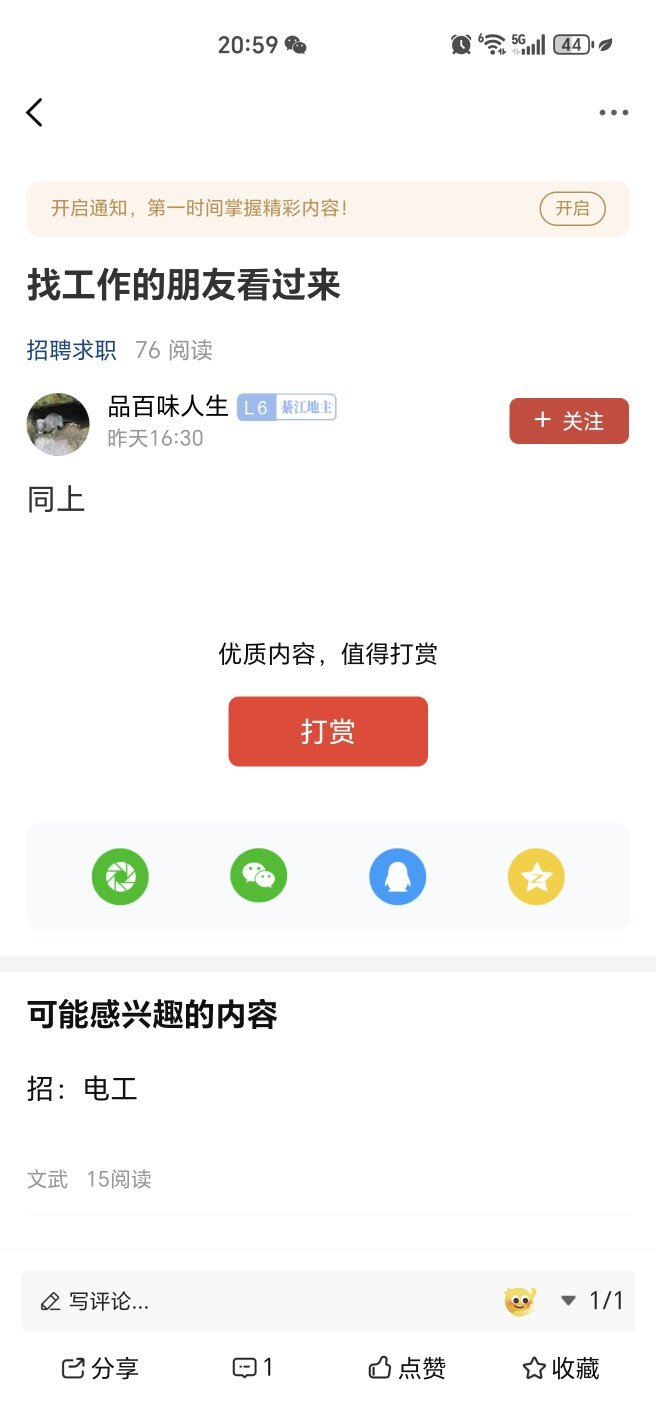Share the post to WeChat
Screen dimensions: 656x1424
[258, 876]
